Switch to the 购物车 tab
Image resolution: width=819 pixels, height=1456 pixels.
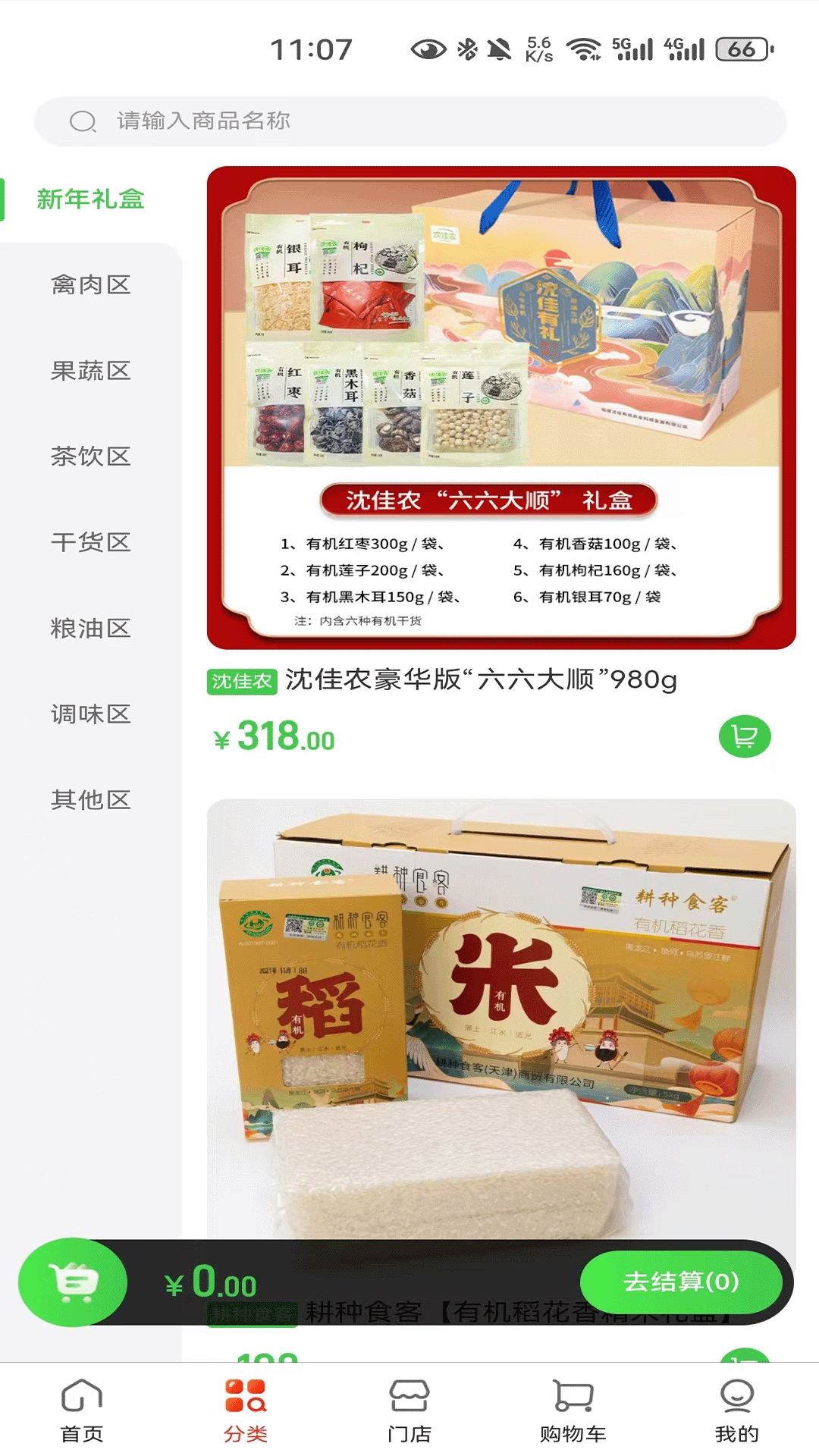pos(573,1410)
